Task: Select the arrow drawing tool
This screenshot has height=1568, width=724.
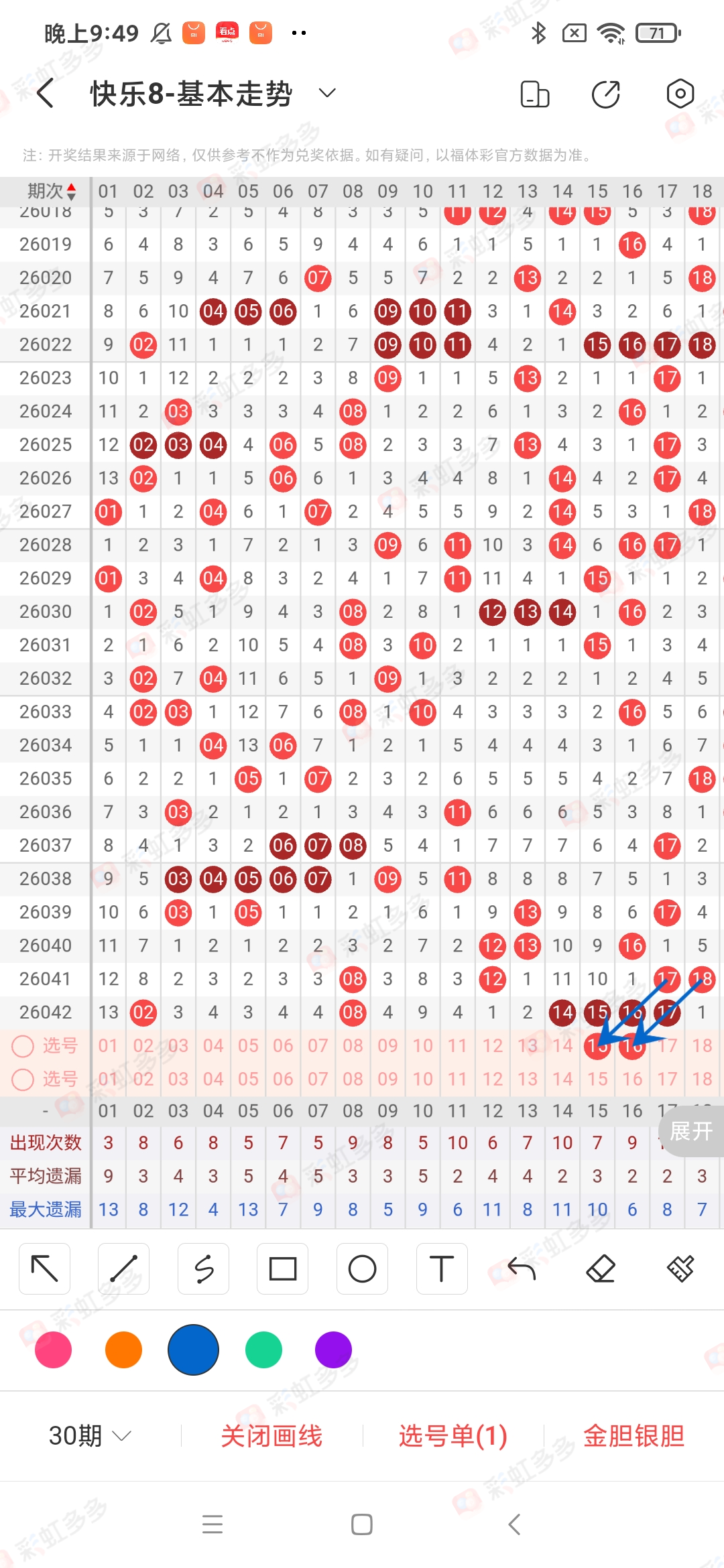Action: click(x=45, y=1268)
